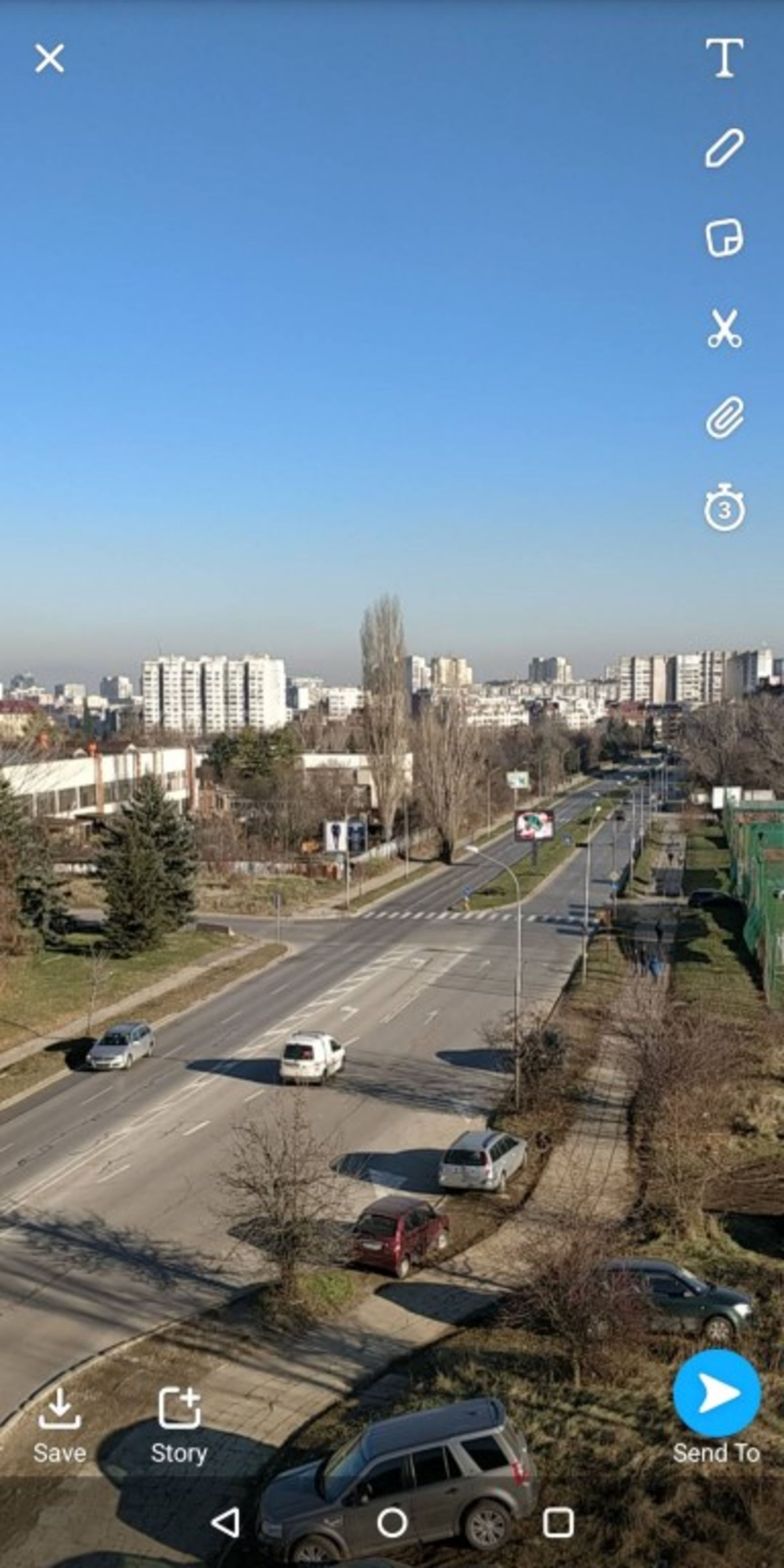Open the pencil drawing tool

724,148
